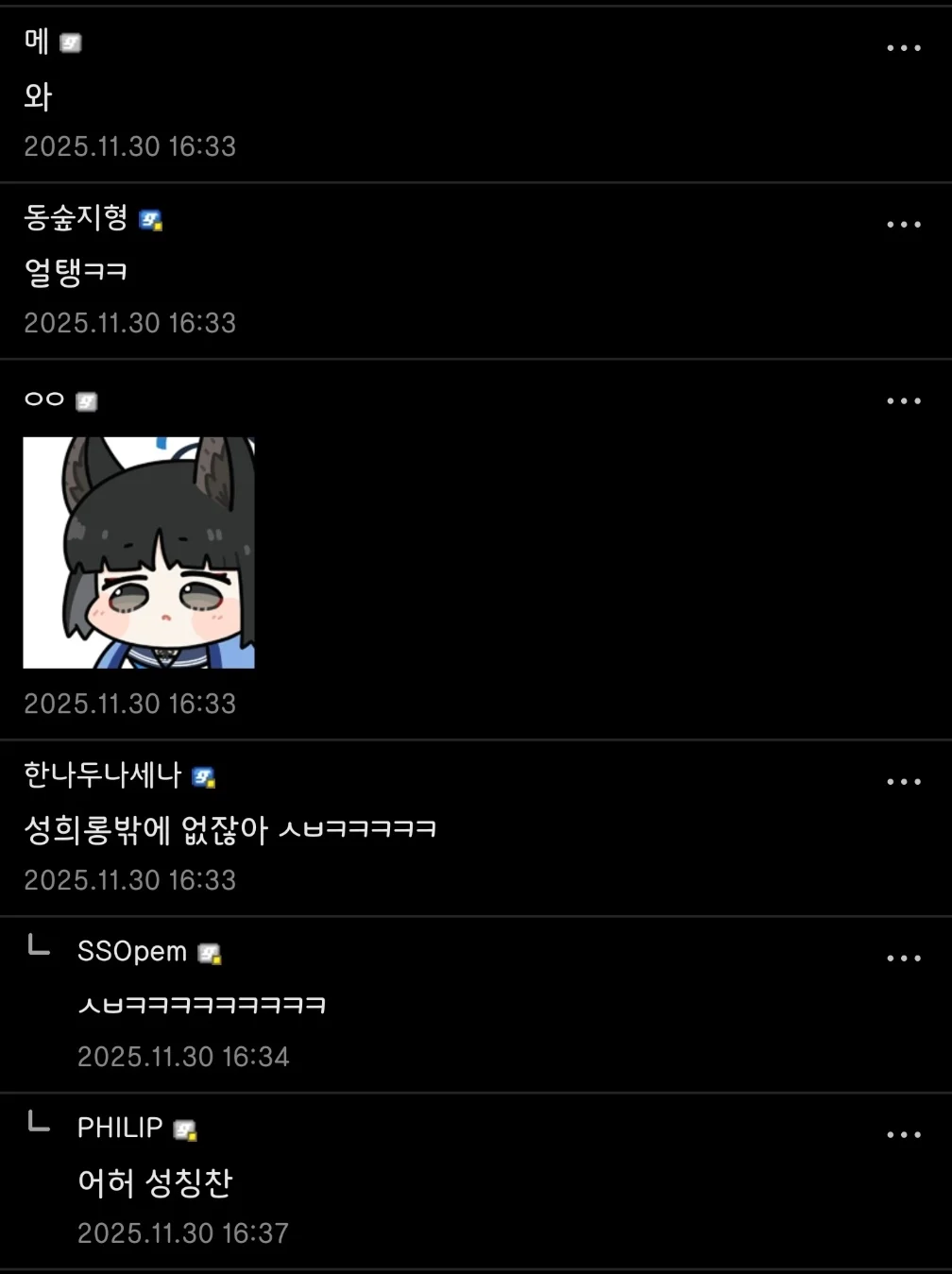This screenshot has width=952, height=1274.
Task: Show options for 한나두나세나's comment
Action: 903,782
